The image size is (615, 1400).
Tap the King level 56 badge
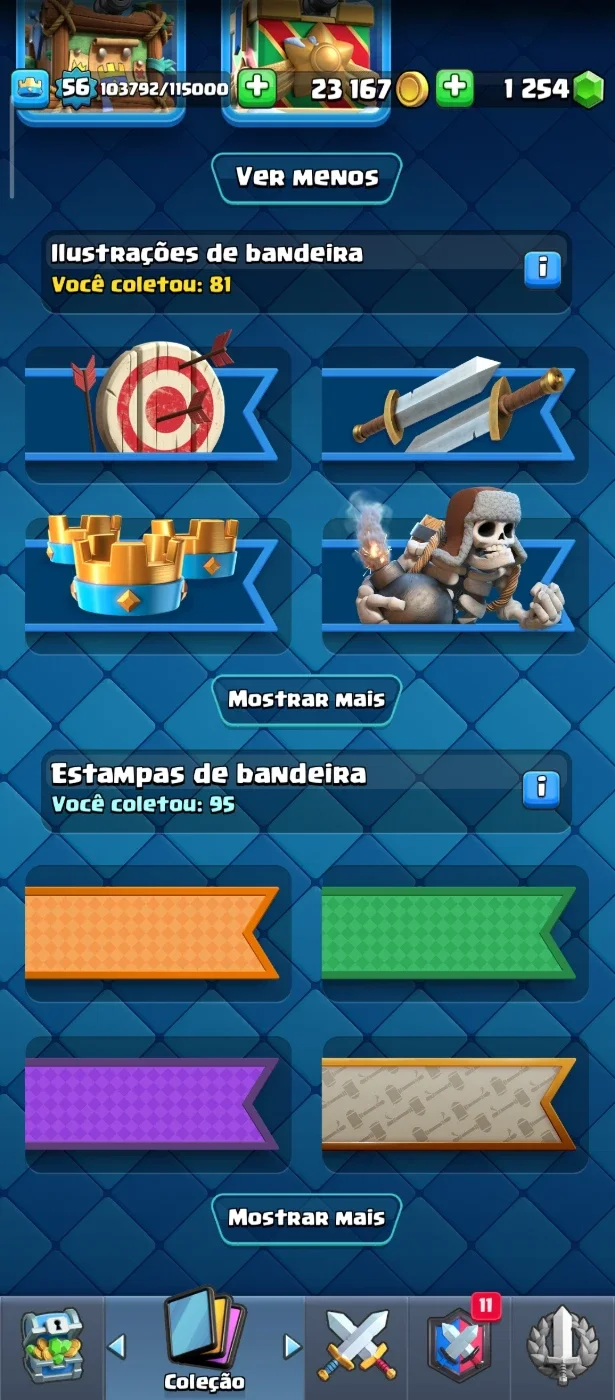76,88
